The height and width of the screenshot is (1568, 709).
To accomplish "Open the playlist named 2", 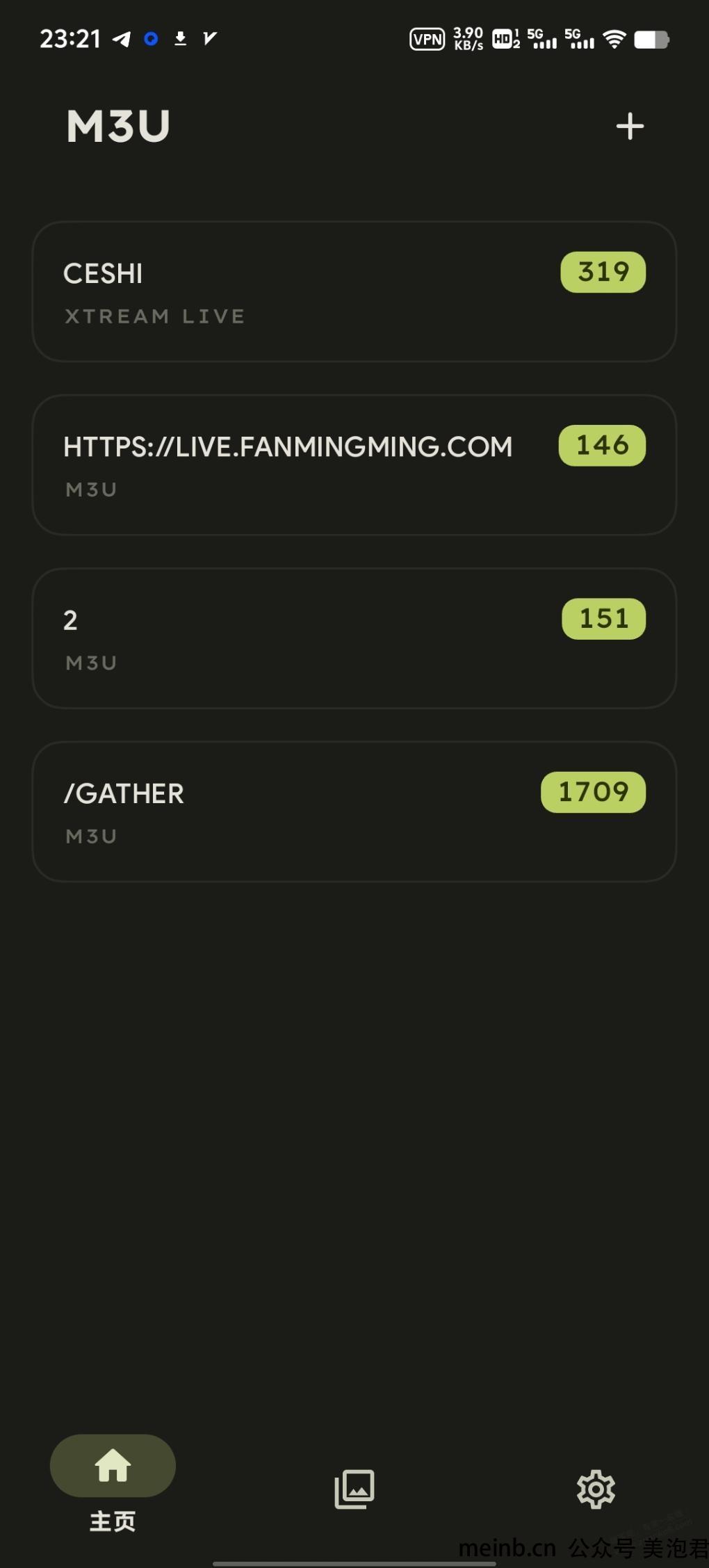I will (x=354, y=638).
